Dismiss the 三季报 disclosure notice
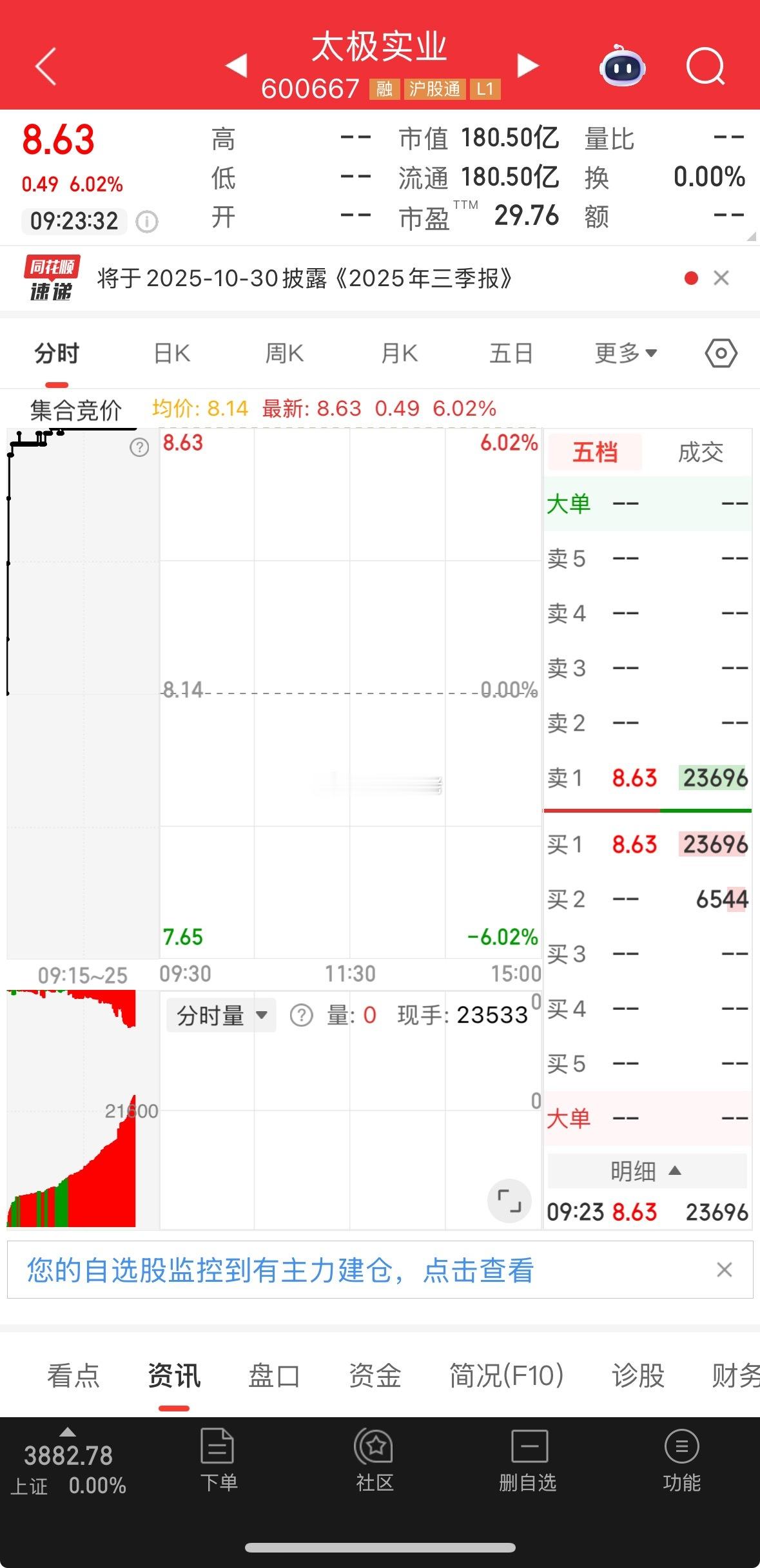The height and width of the screenshot is (1568, 760). [x=721, y=278]
